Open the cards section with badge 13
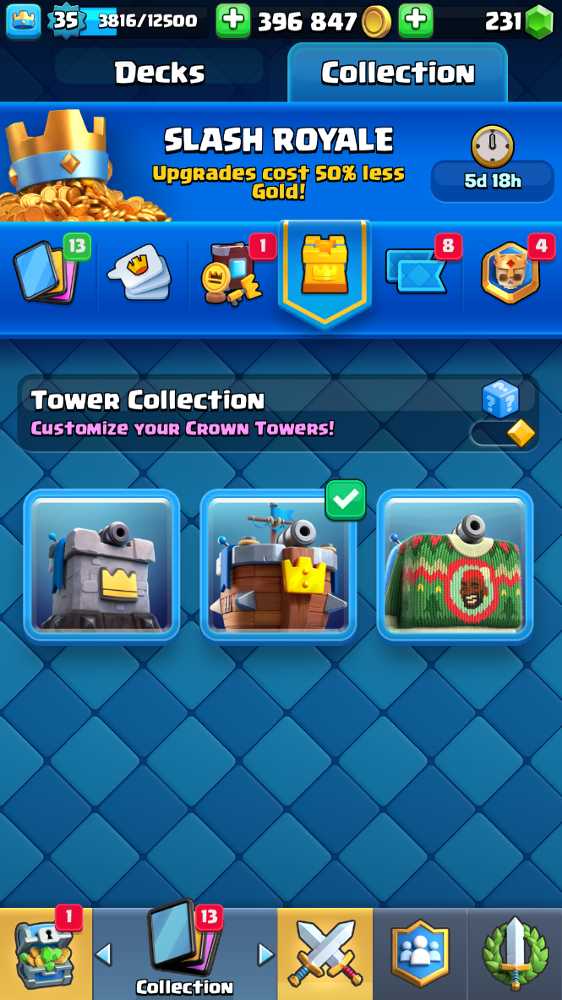The width and height of the screenshot is (562, 1000). click(49, 271)
